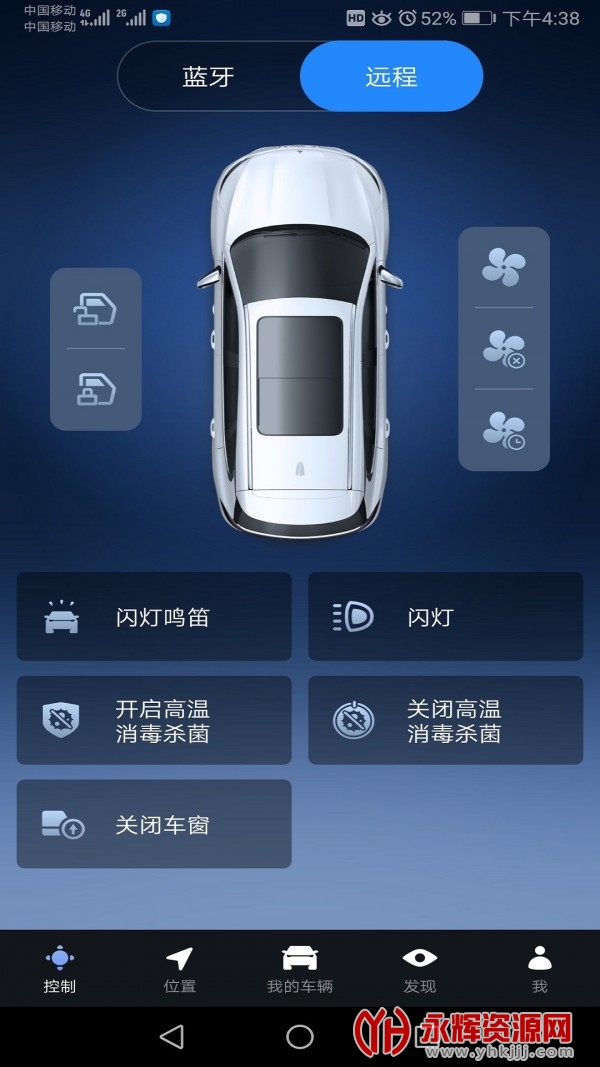Stop sterilization via 关闭高温消毒杀菌
The image size is (600, 1067).
(x=445, y=721)
